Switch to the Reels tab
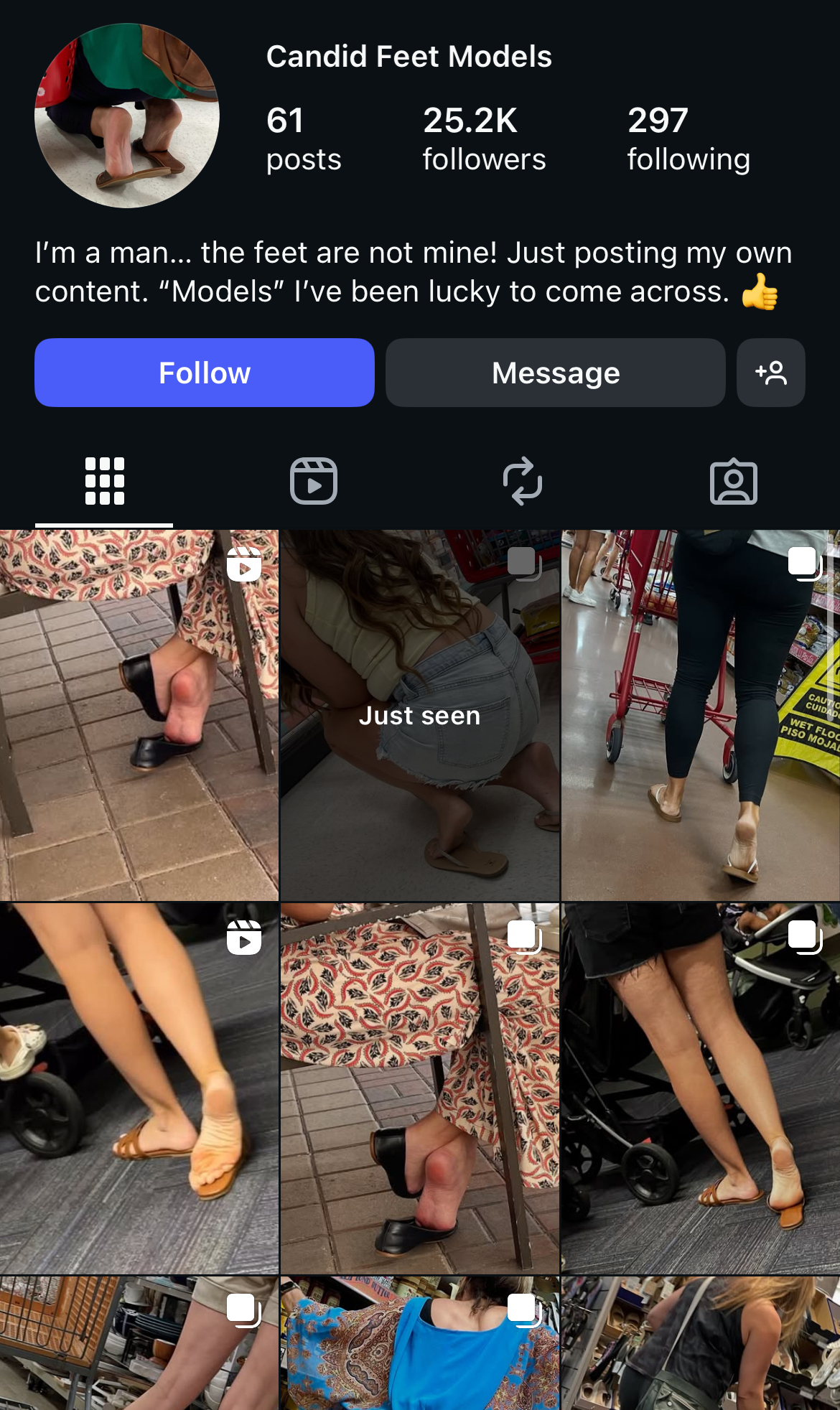Screen dimensions: 840x1410 pyautogui.click(x=313, y=481)
